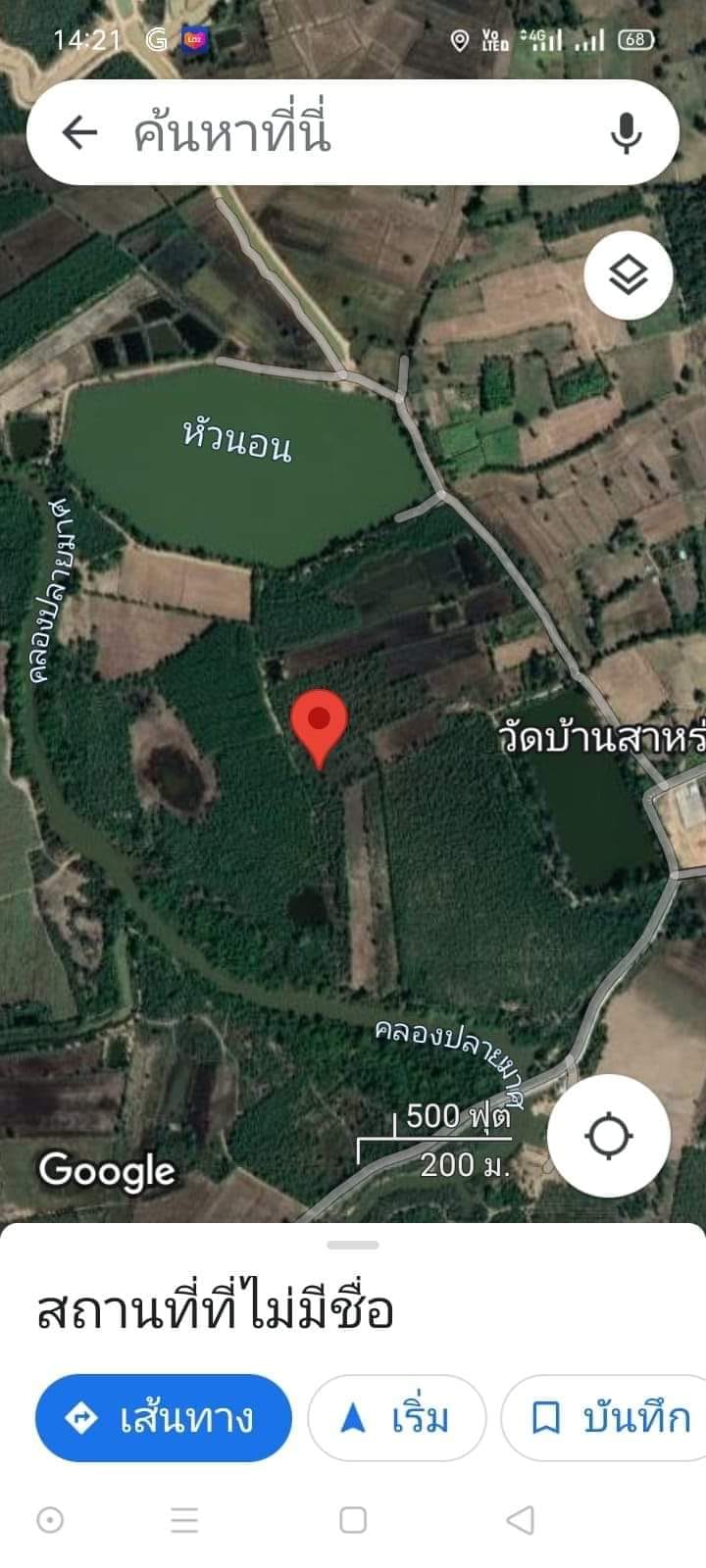706x1568 pixels.
Task: Center map on my current location
Action: 609,1136
